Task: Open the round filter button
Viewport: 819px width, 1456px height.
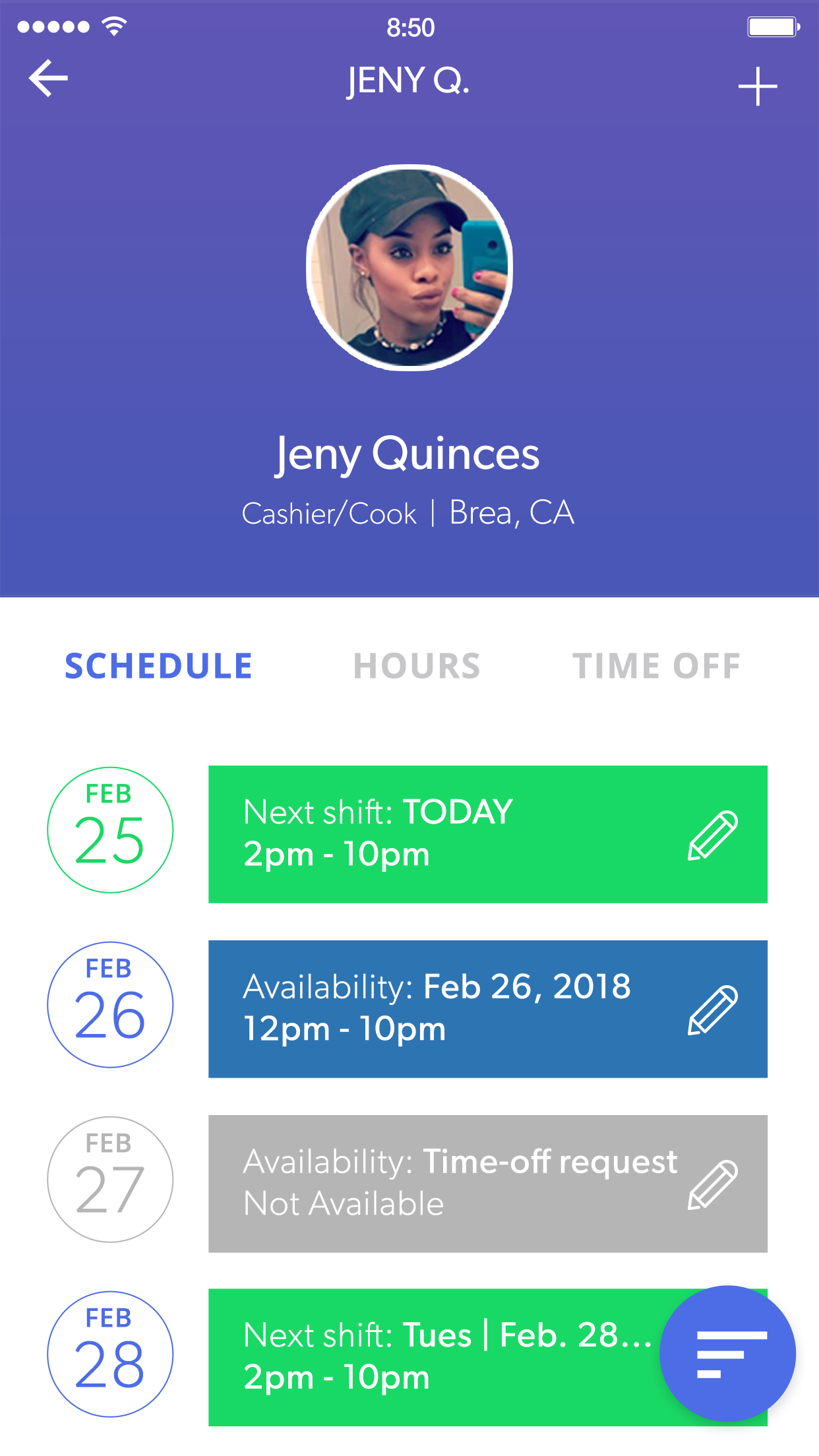Action: pyautogui.click(x=727, y=1354)
